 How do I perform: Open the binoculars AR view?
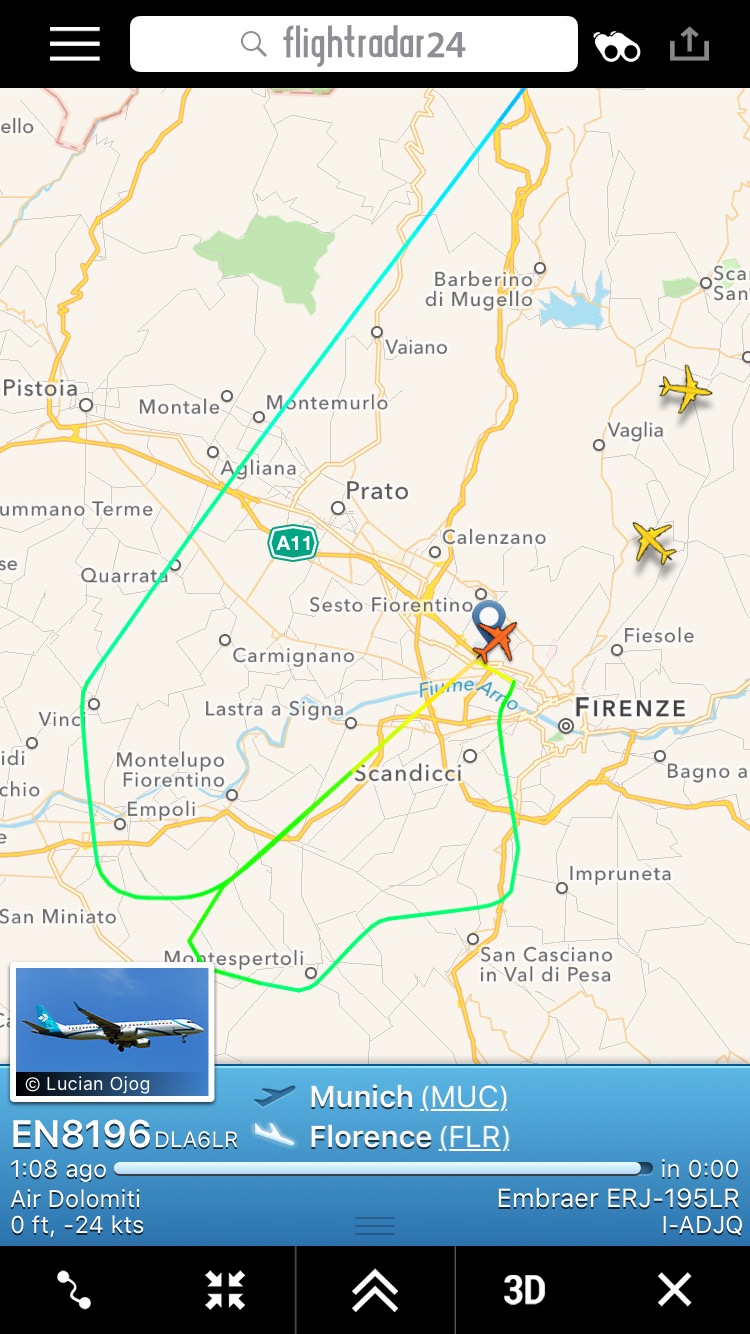coord(616,46)
